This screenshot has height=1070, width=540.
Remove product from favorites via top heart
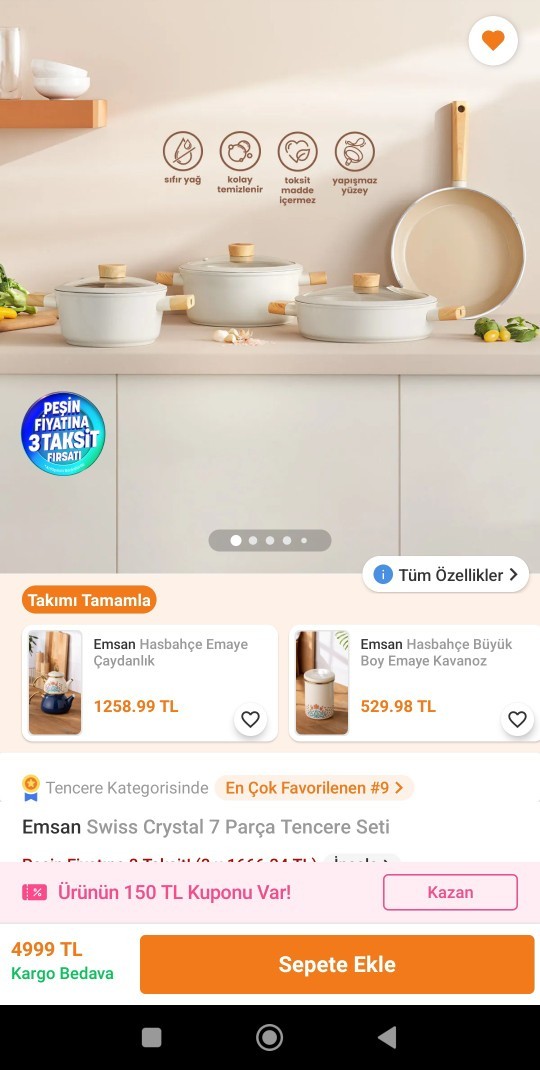point(493,41)
